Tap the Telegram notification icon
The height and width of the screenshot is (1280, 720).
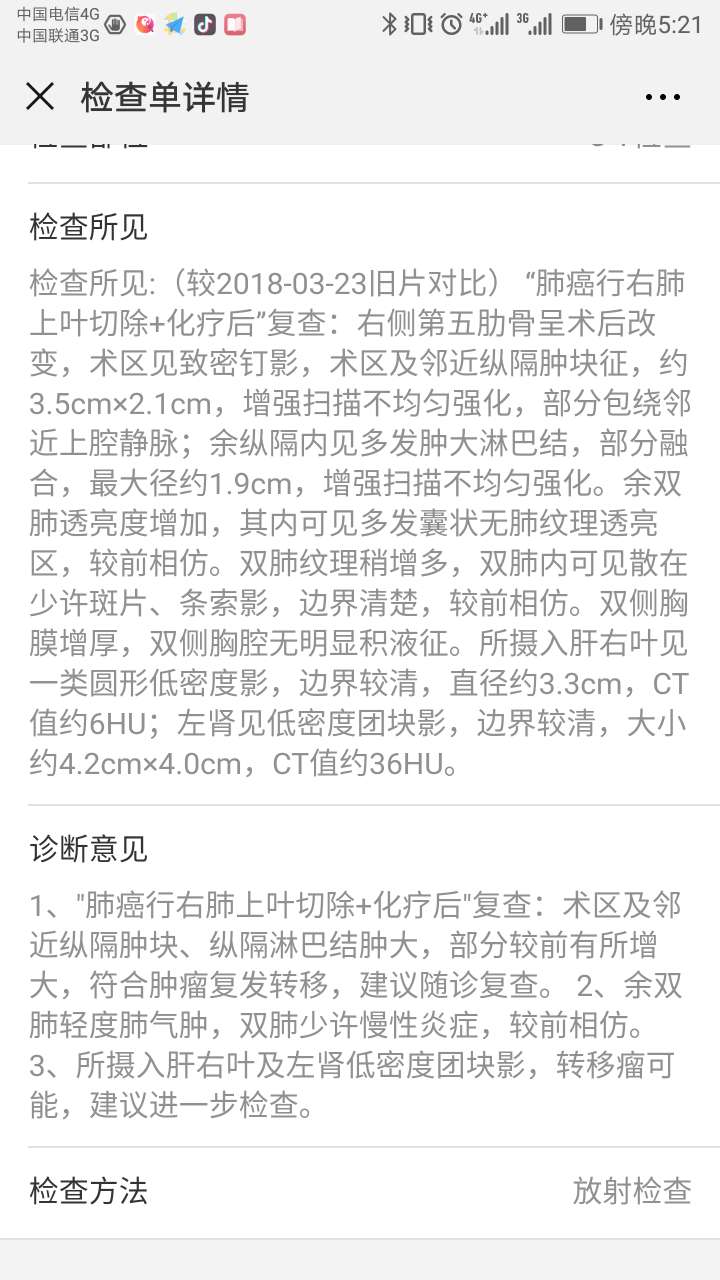(x=174, y=27)
